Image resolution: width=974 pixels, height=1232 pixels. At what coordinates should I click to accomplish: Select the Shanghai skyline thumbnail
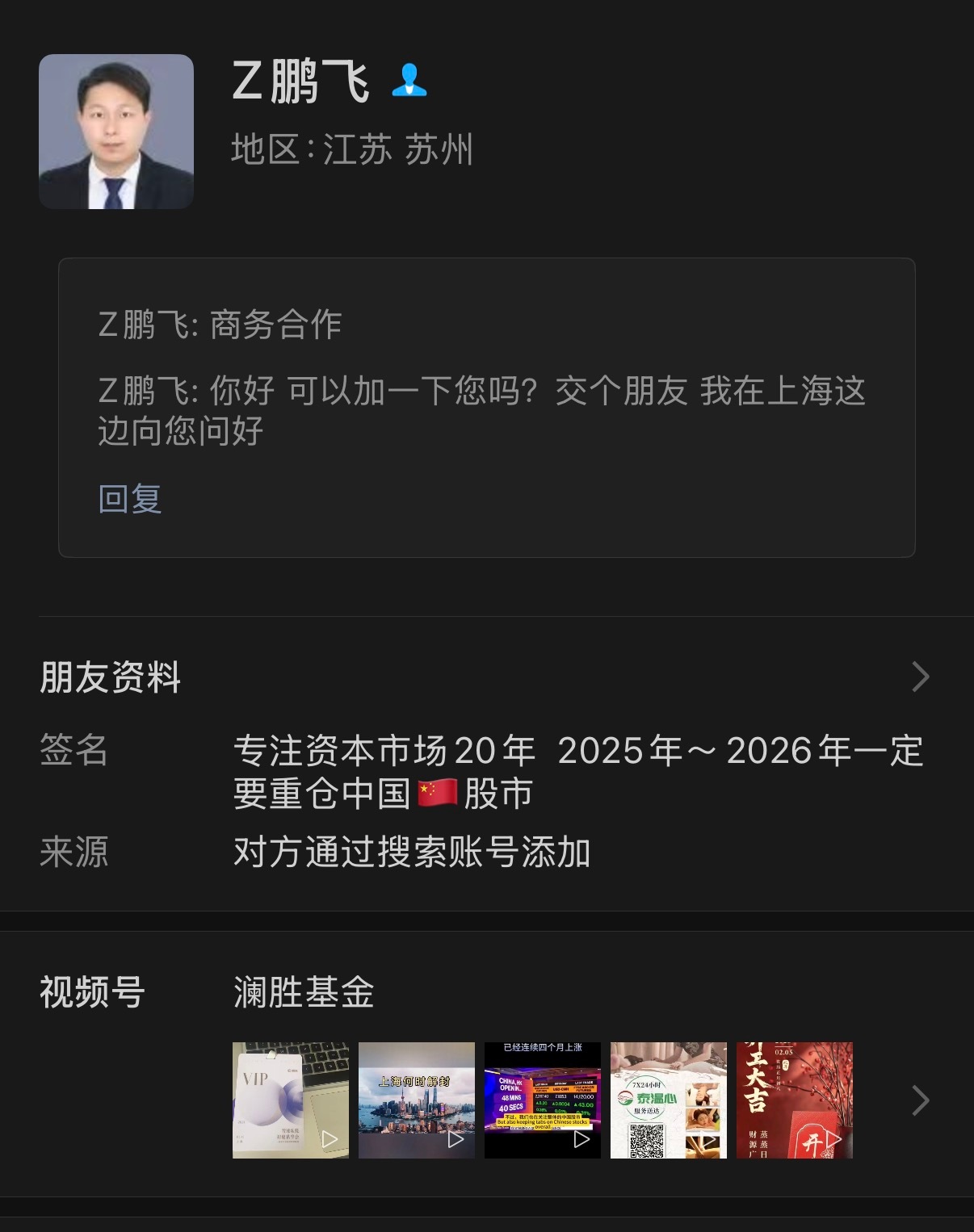click(416, 1100)
